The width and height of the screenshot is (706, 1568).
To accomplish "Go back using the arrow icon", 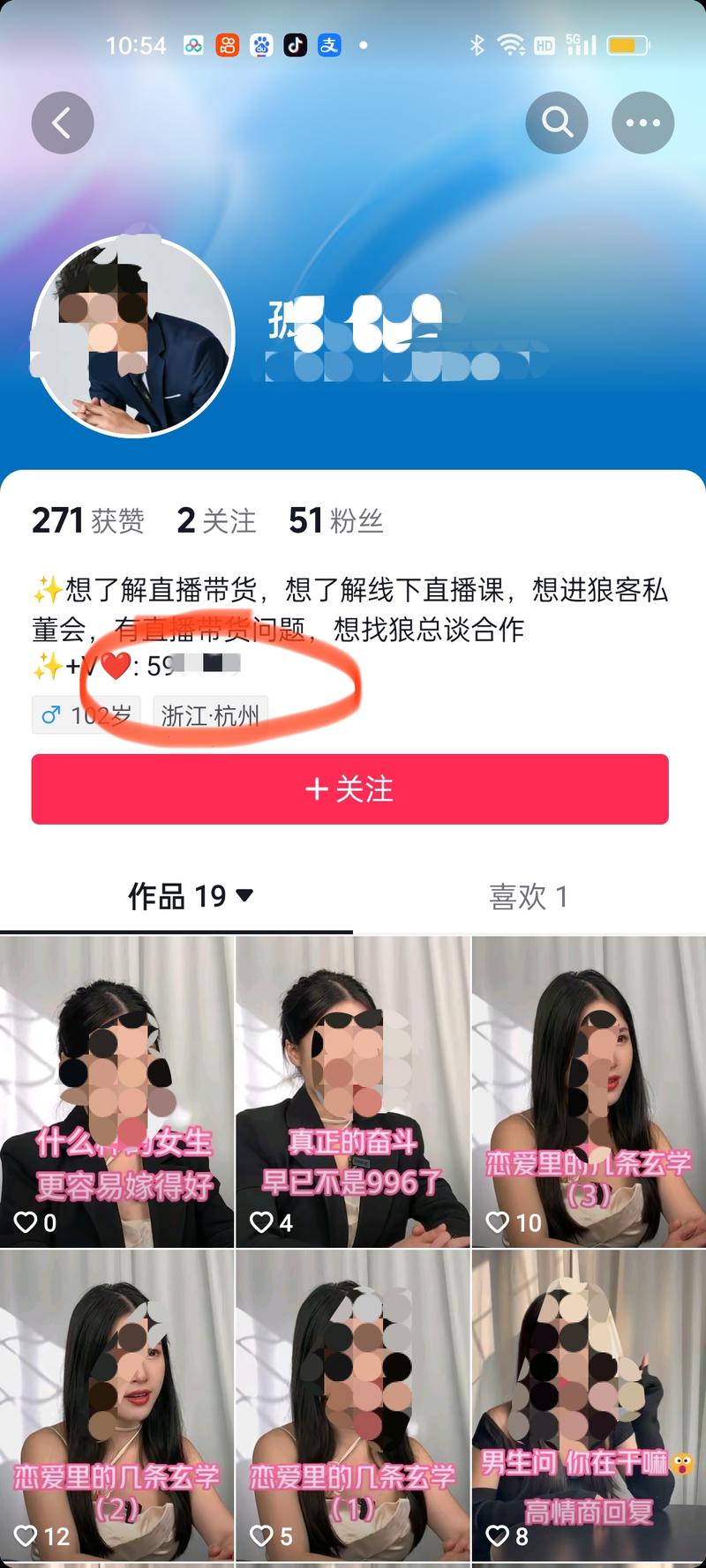I will click(x=63, y=123).
